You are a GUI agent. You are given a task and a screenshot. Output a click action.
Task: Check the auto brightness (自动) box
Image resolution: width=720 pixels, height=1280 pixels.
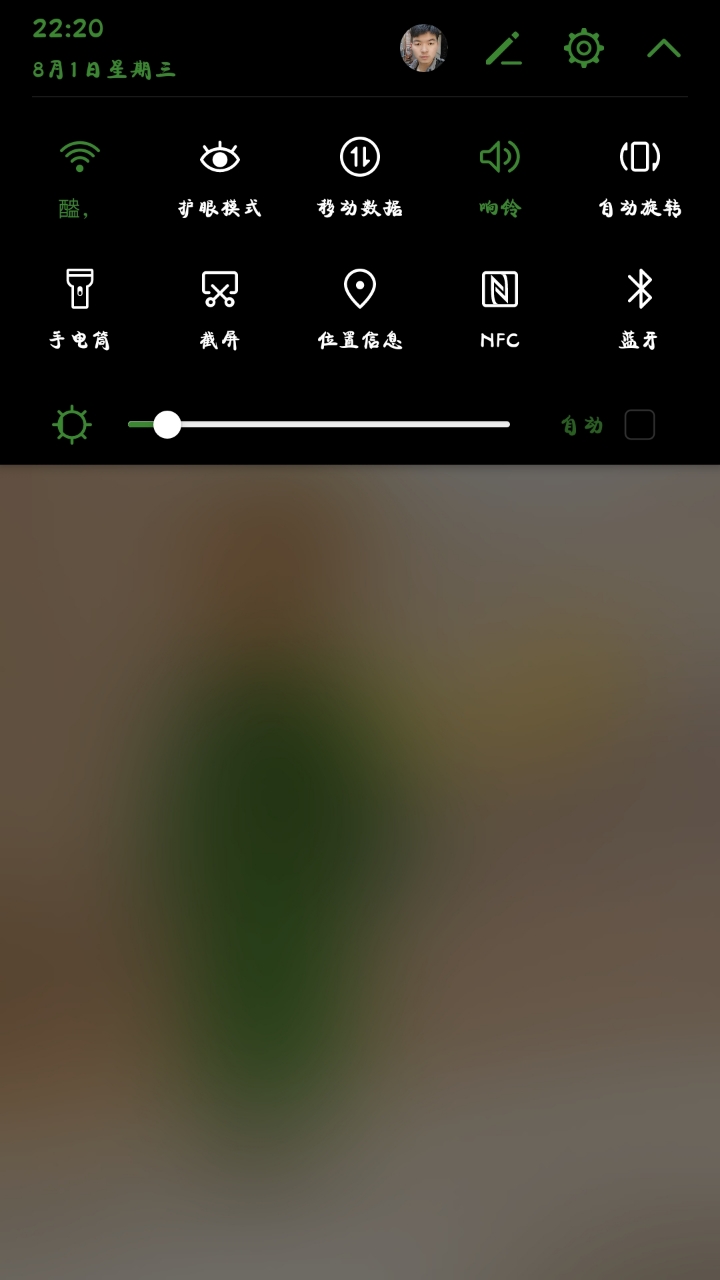point(639,425)
